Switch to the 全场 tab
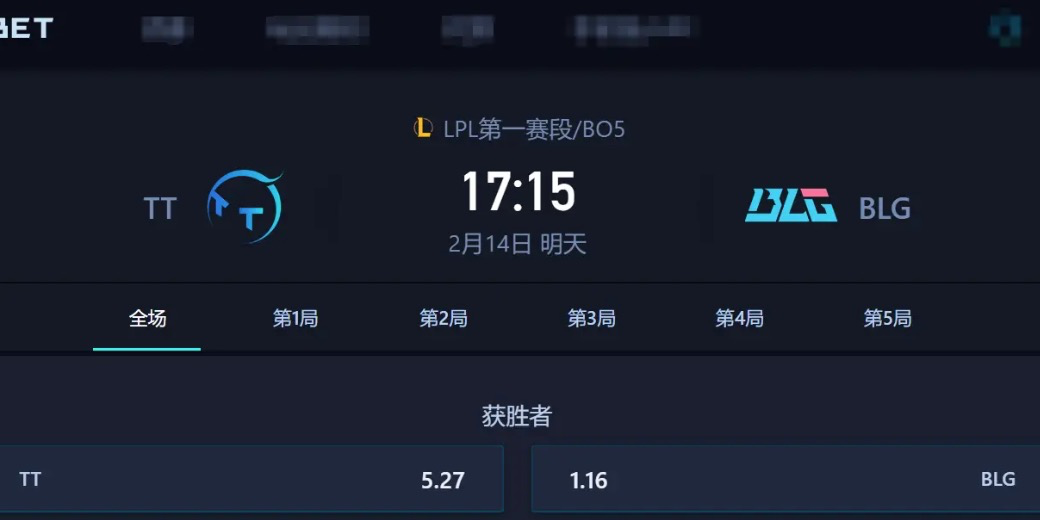 (x=147, y=319)
